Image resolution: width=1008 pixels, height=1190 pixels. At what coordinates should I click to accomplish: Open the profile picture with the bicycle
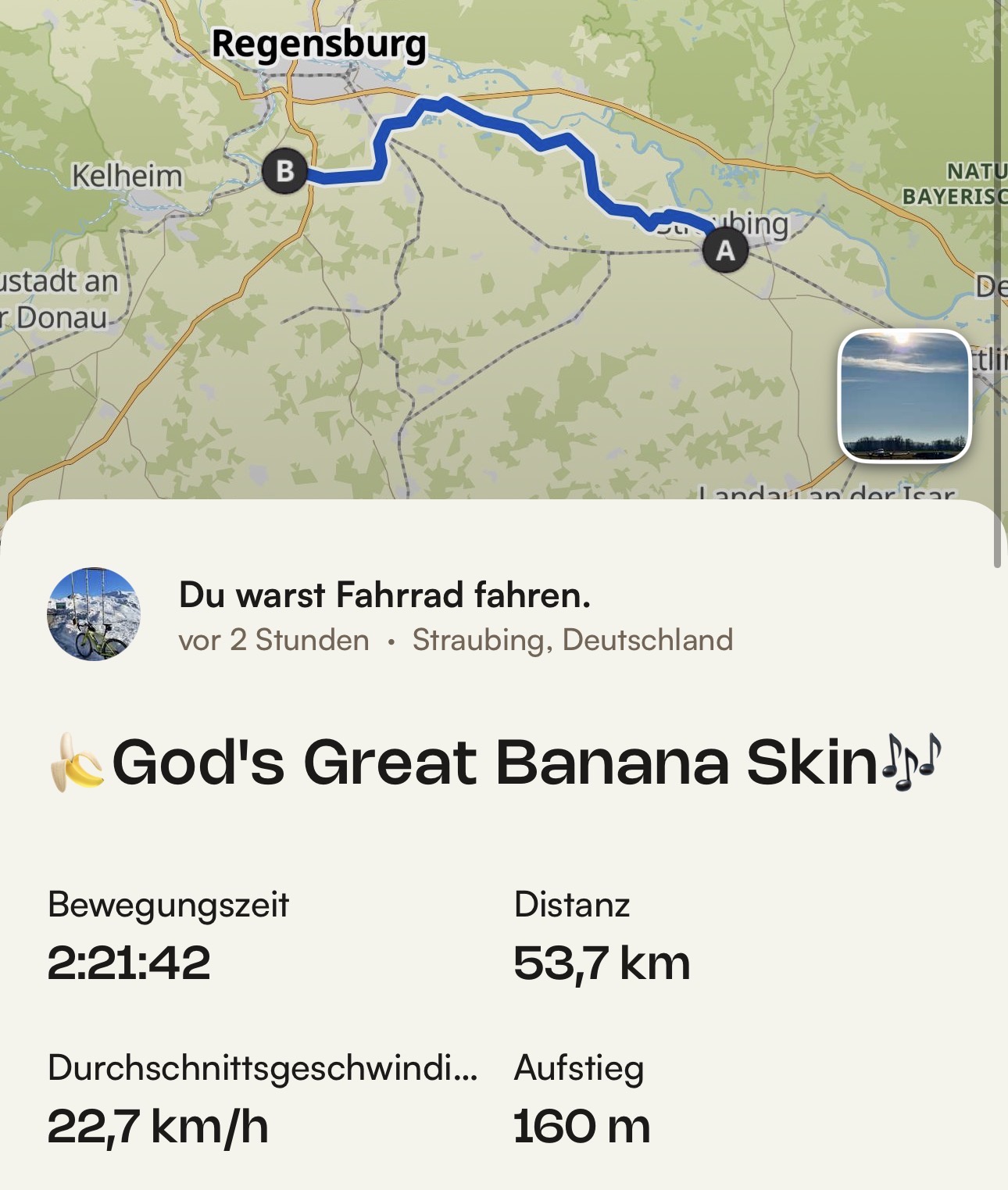94,614
